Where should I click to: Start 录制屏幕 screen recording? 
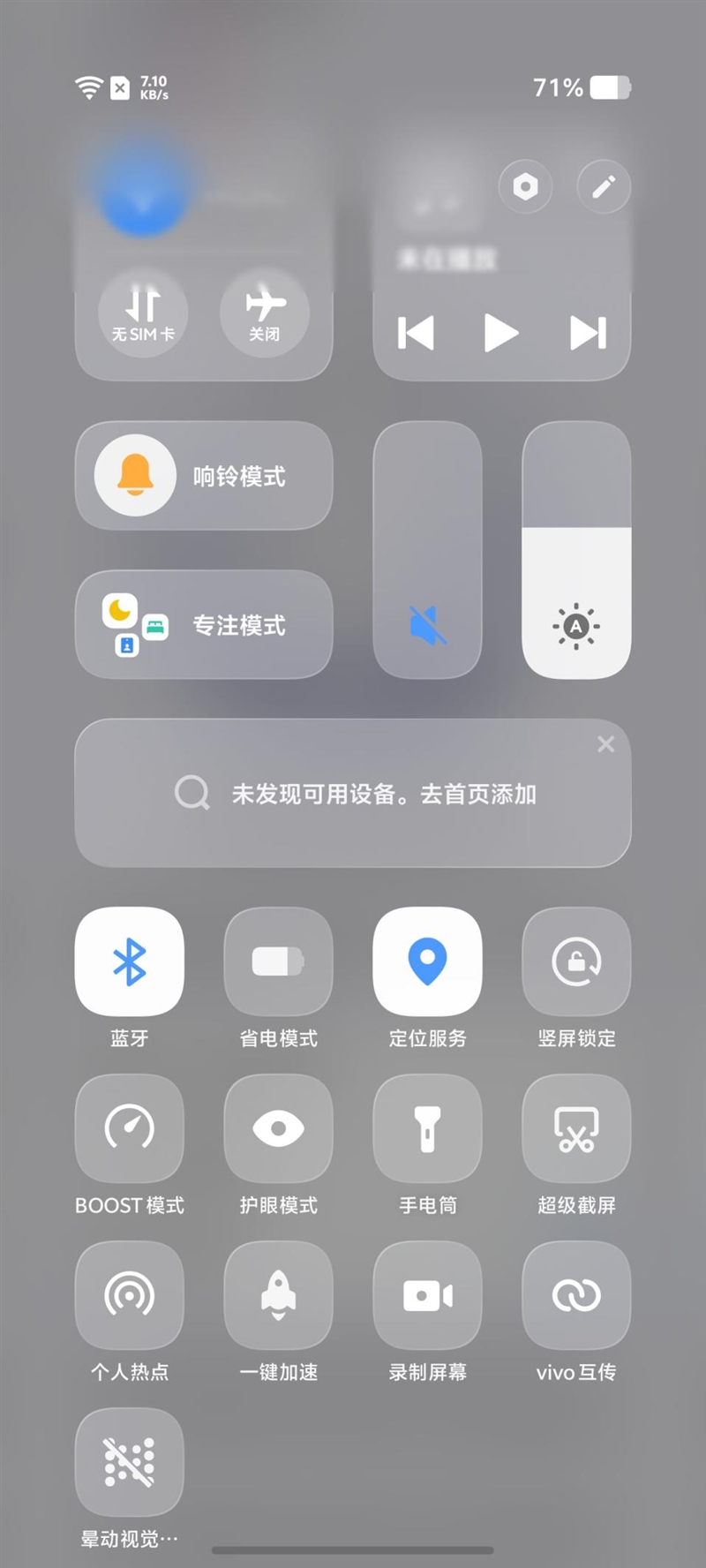[x=427, y=1295]
